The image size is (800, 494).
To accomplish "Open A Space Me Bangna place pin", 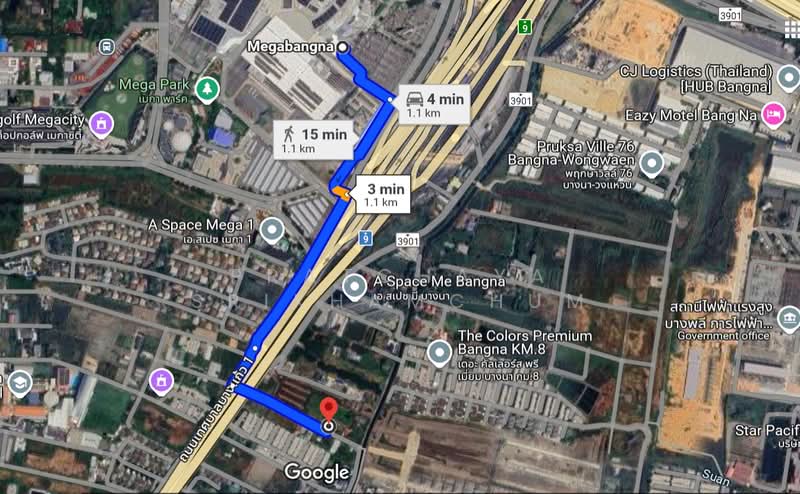I will tap(355, 287).
